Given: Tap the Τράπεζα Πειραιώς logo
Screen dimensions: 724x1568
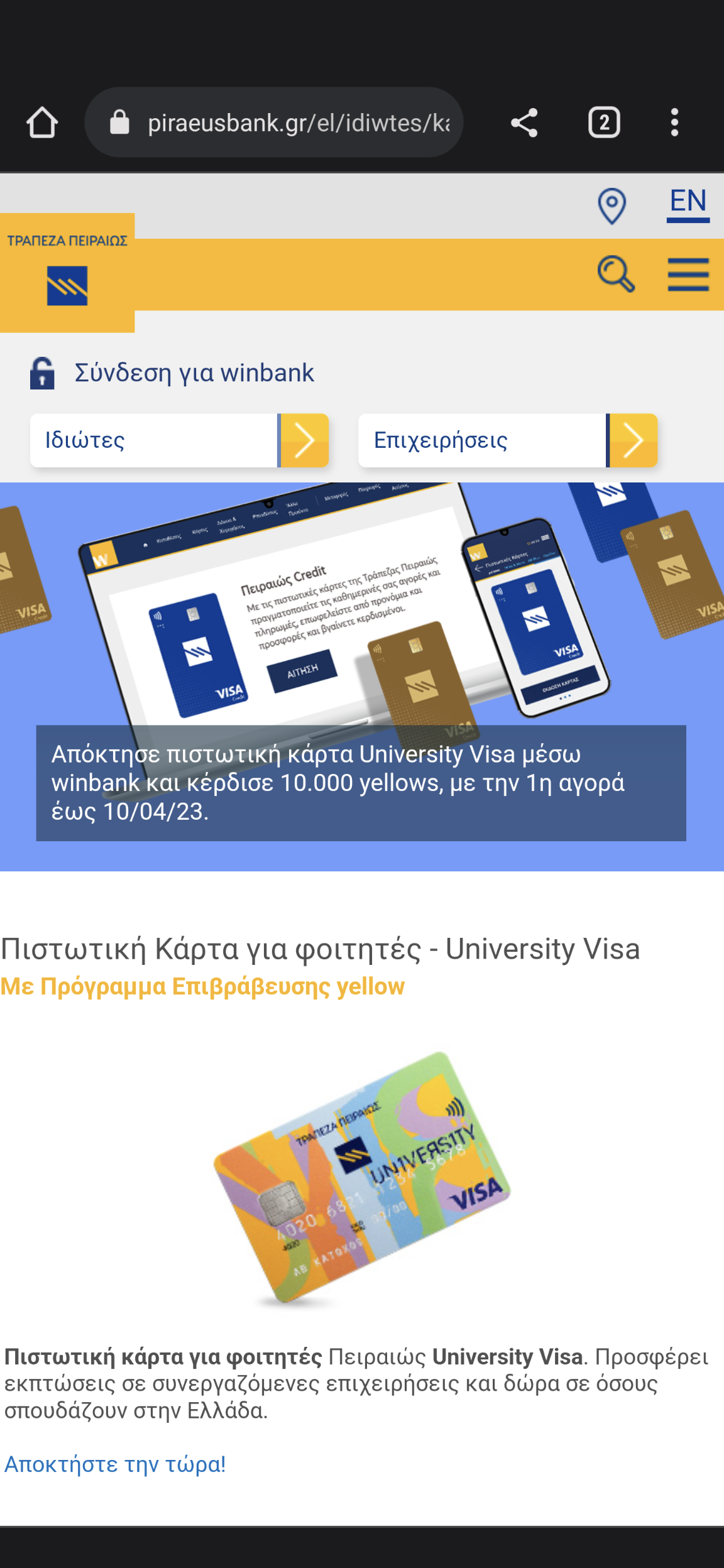Looking at the screenshot, I should coord(67,273).
